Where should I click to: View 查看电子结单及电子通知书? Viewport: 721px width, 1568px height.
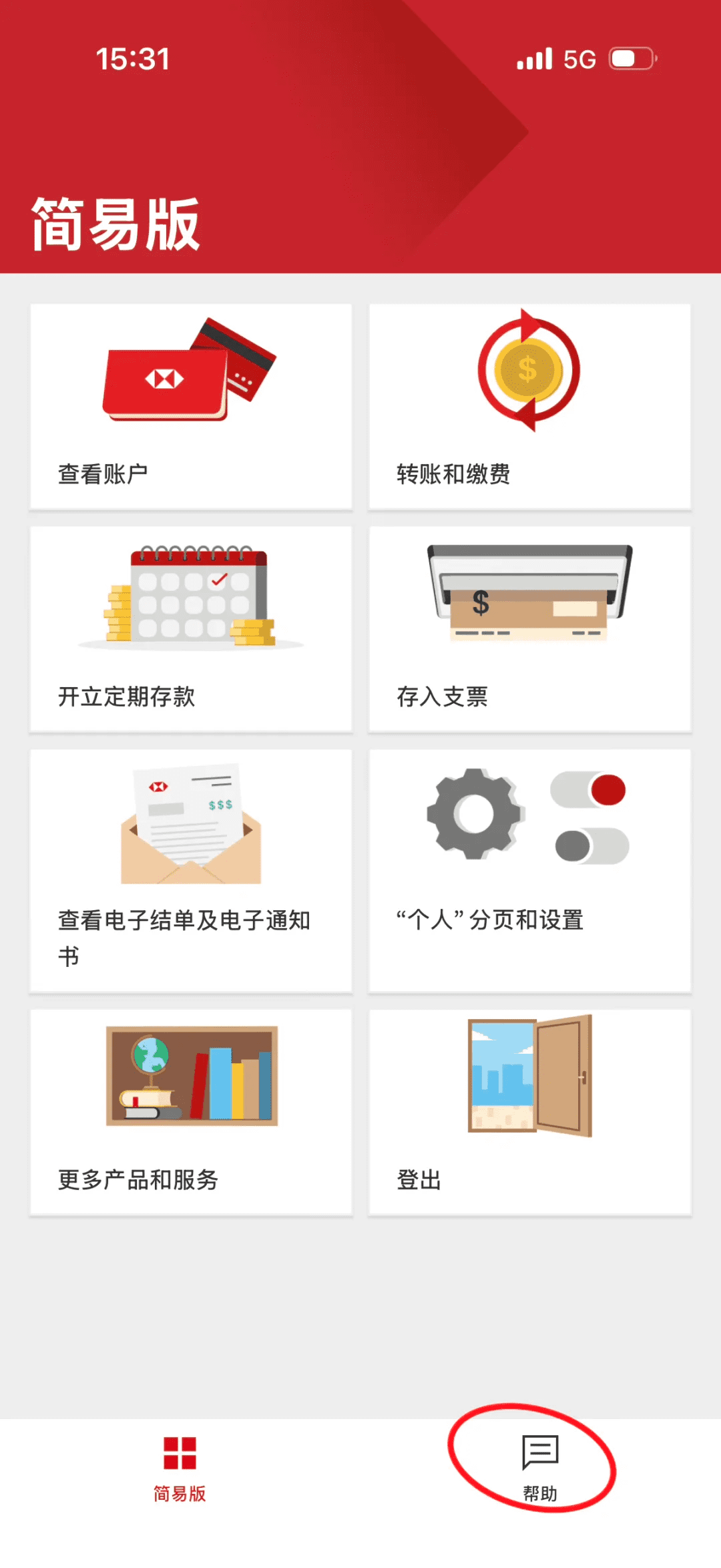click(191, 870)
